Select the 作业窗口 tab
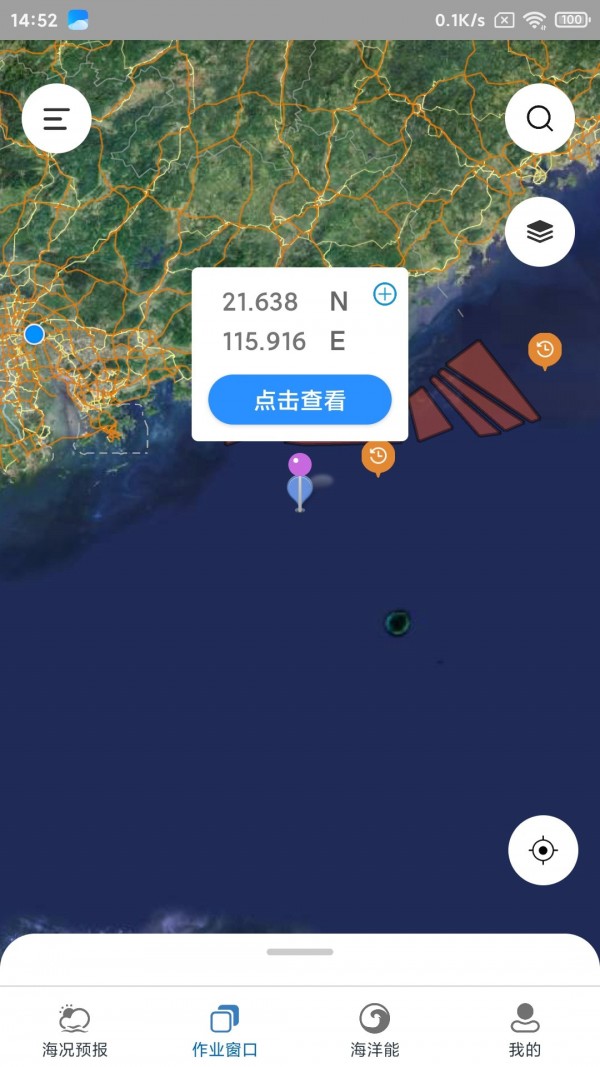The image size is (600, 1067). [225, 1031]
